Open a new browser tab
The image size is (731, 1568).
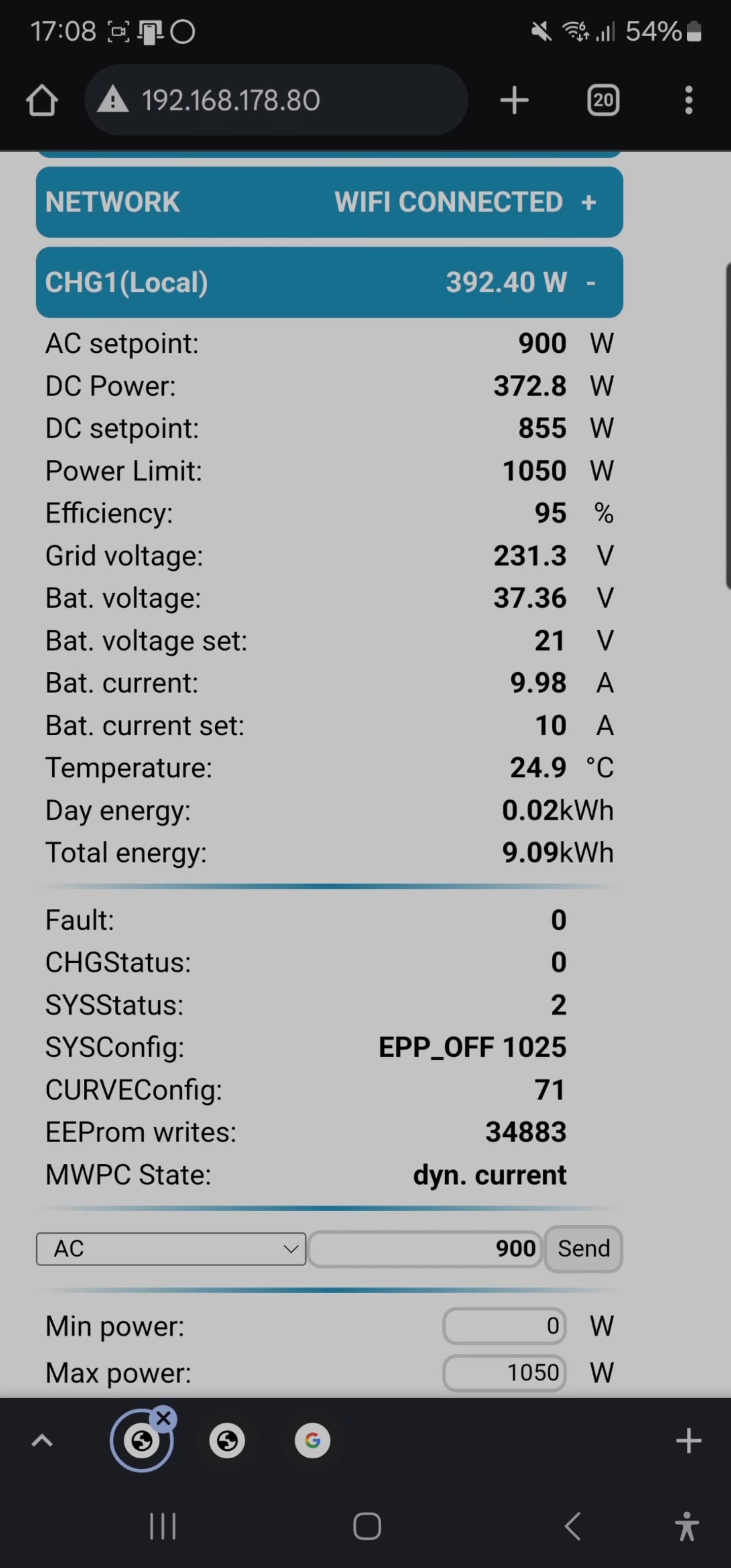[514, 101]
